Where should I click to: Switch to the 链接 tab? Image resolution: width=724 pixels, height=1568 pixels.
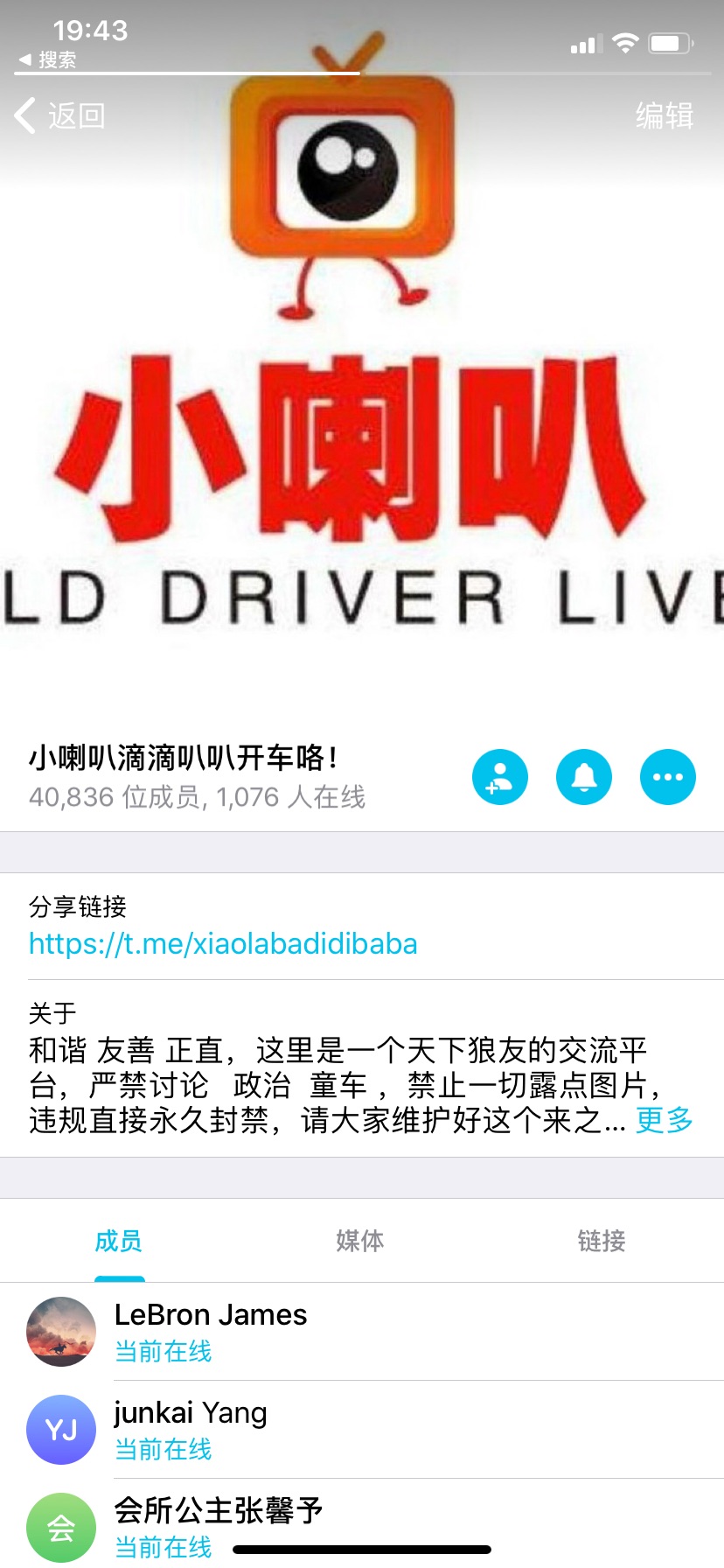(602, 1241)
